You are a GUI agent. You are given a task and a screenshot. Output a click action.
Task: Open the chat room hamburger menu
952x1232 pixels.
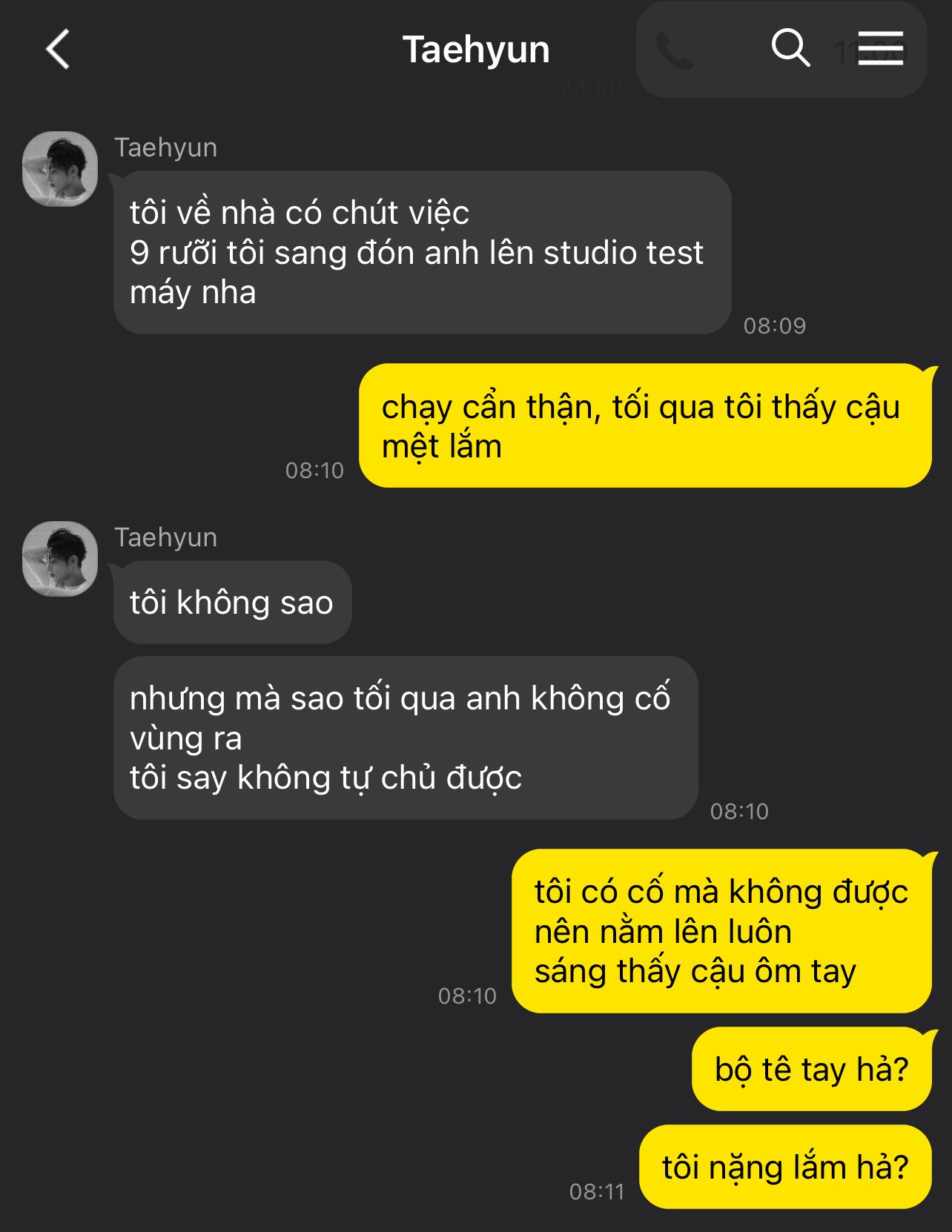[x=880, y=49]
